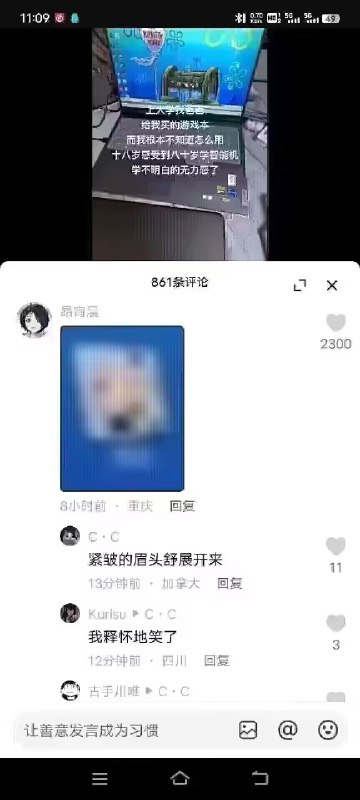Viewport: 360px width, 800px height.
Task: Reply to C·C's comment from 加拿大
Action: (230, 584)
